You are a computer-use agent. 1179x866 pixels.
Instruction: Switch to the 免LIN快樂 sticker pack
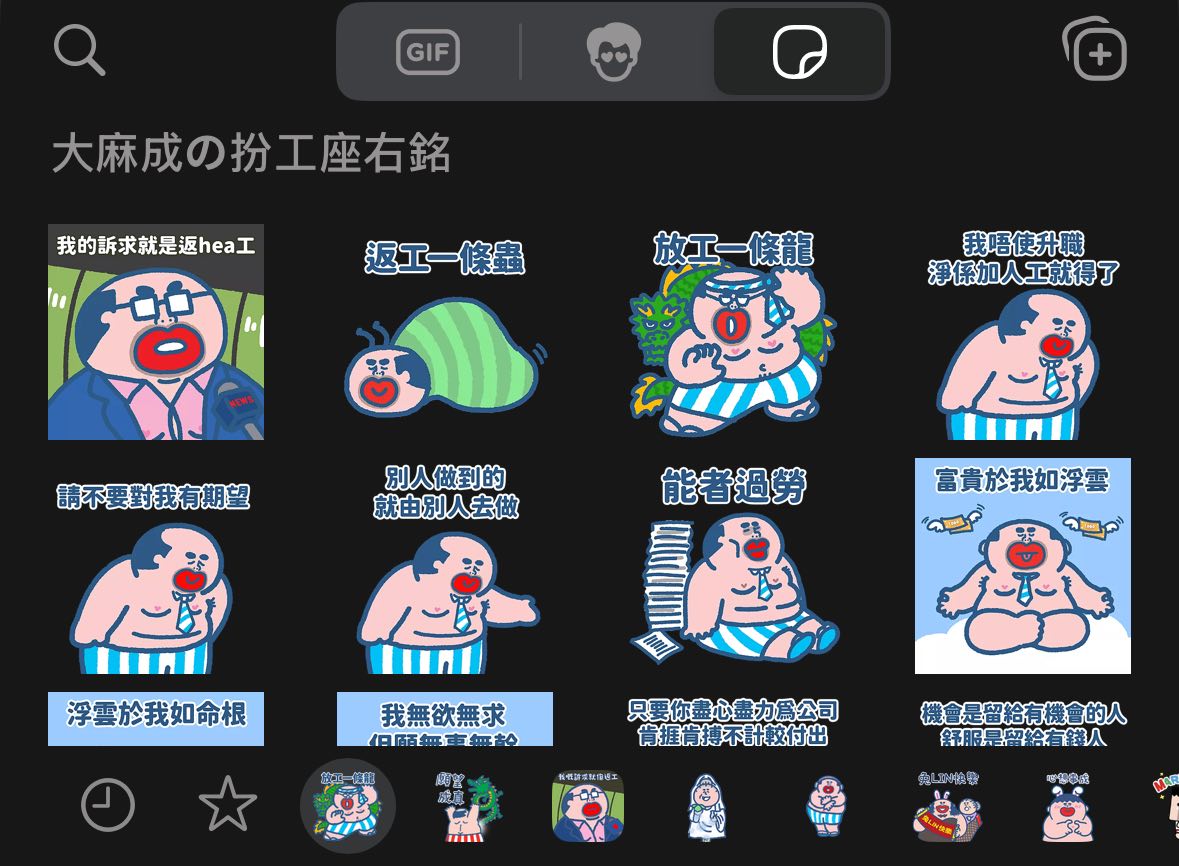click(x=947, y=805)
